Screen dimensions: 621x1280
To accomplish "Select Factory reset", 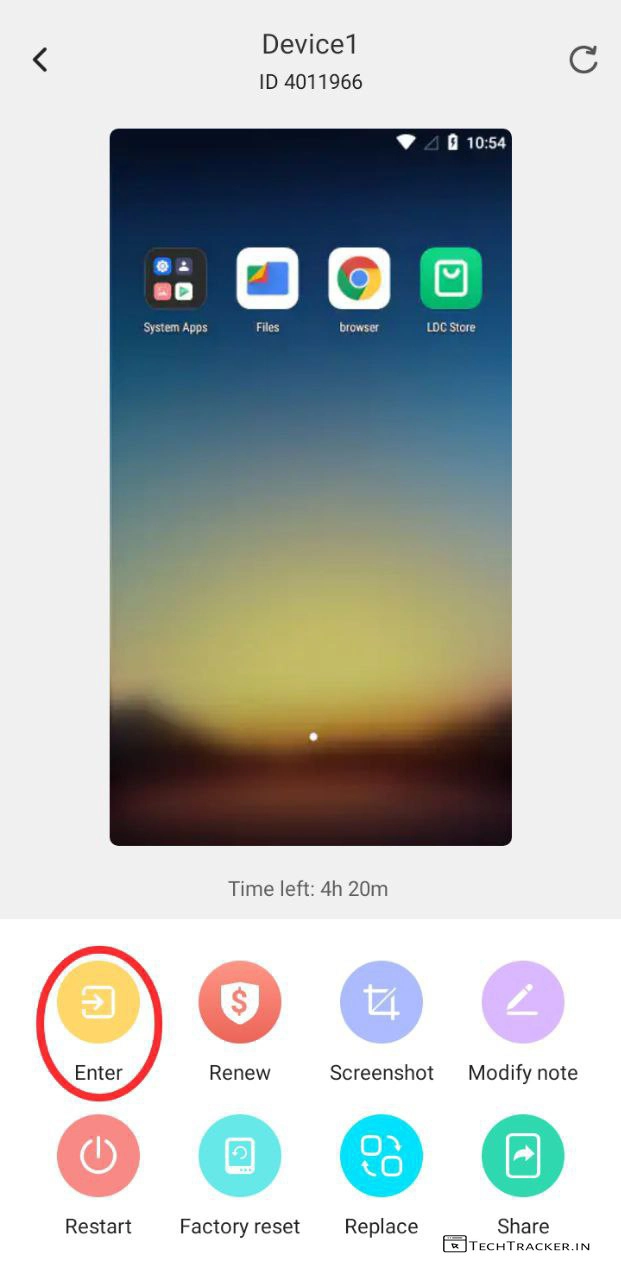I will (x=240, y=1156).
